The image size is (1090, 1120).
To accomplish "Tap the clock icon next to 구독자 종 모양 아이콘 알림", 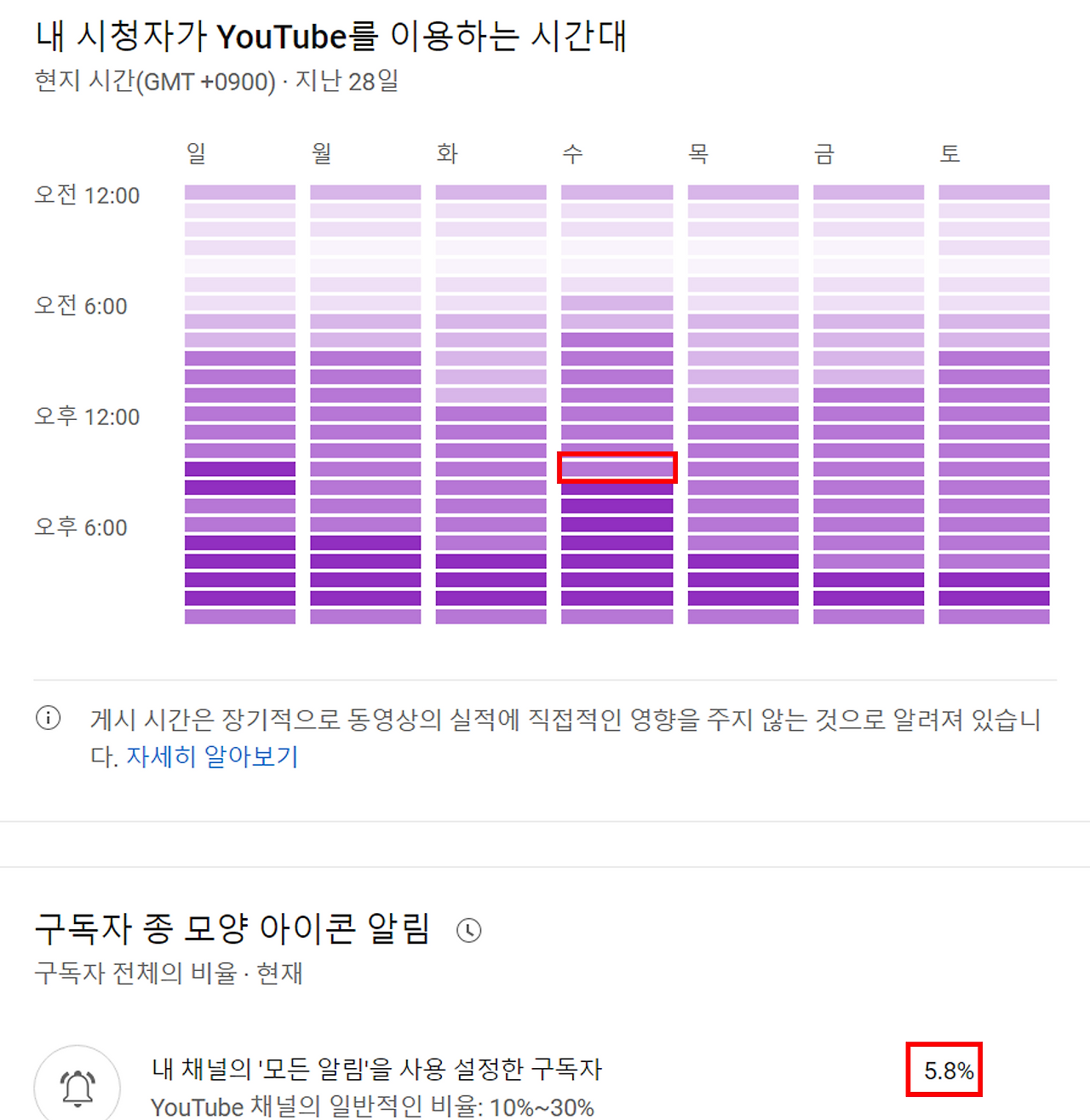I will [468, 930].
